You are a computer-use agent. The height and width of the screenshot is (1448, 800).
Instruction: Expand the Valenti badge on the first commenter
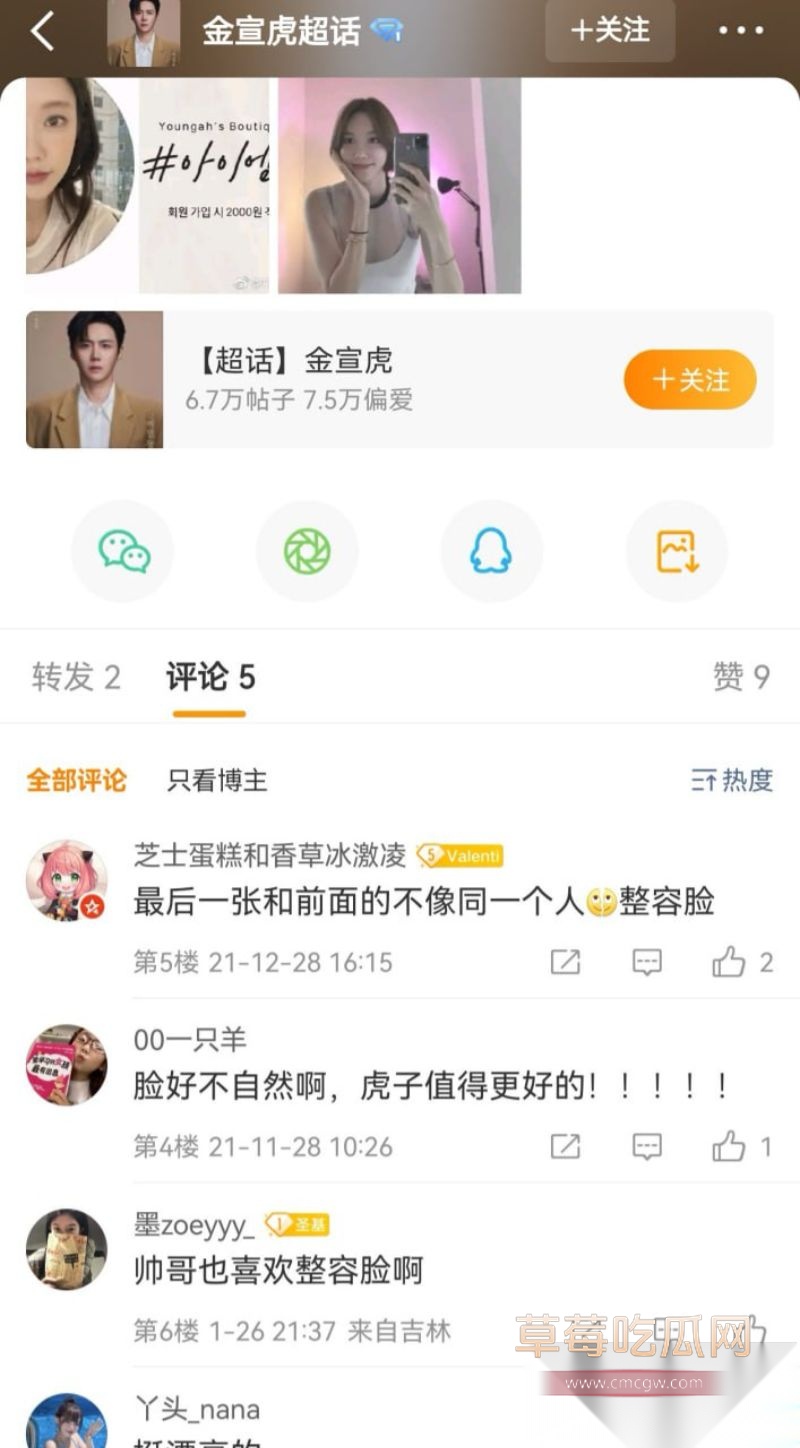(460, 857)
